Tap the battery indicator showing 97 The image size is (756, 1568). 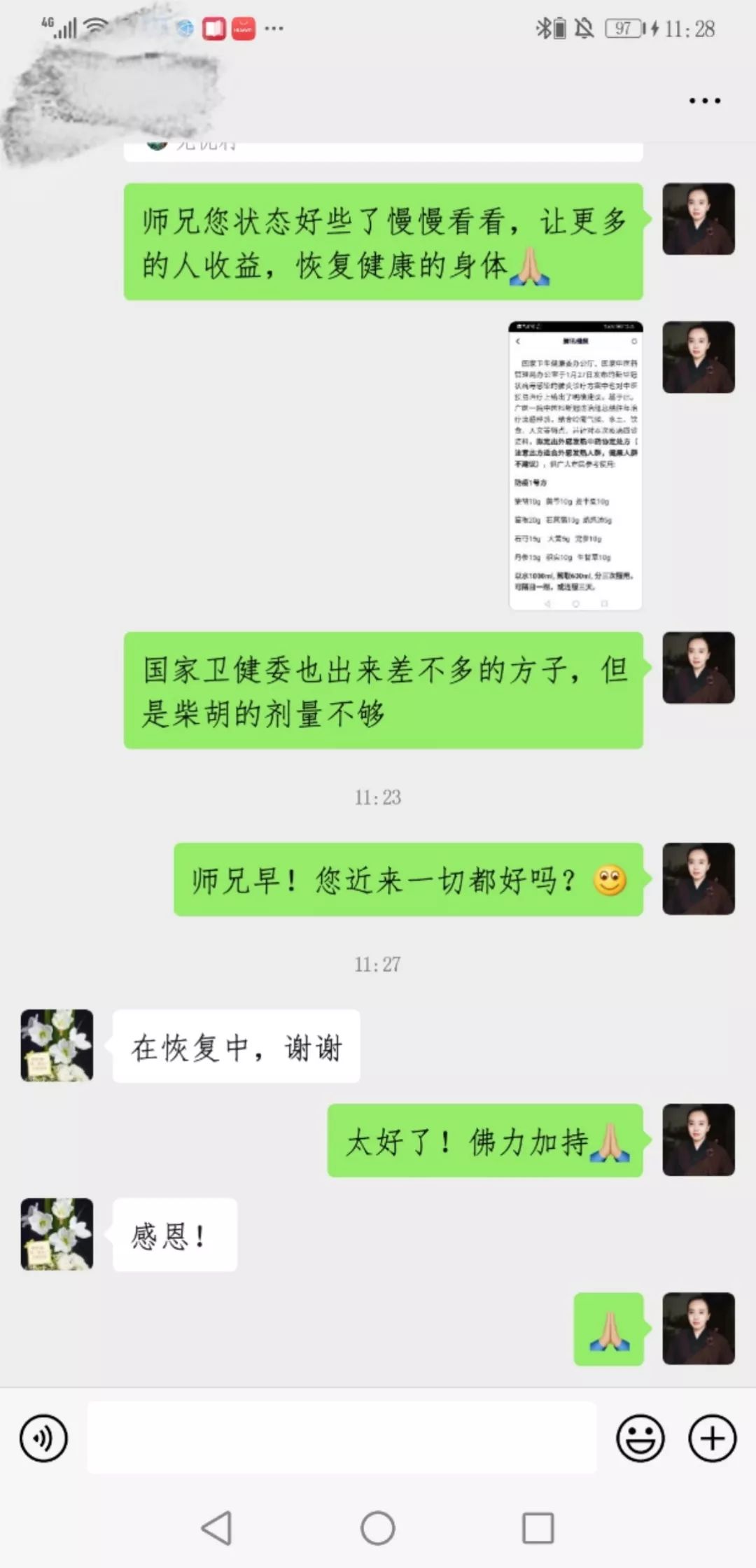point(624,28)
